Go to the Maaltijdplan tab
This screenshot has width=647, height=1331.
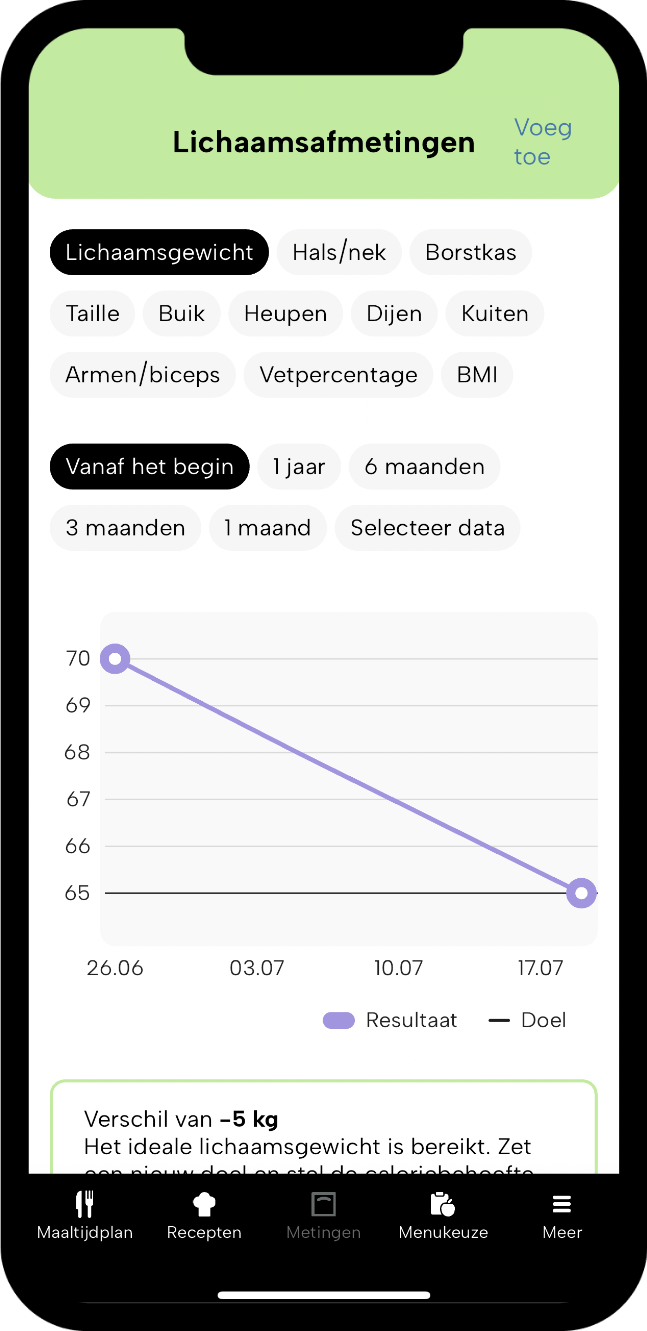[85, 1216]
